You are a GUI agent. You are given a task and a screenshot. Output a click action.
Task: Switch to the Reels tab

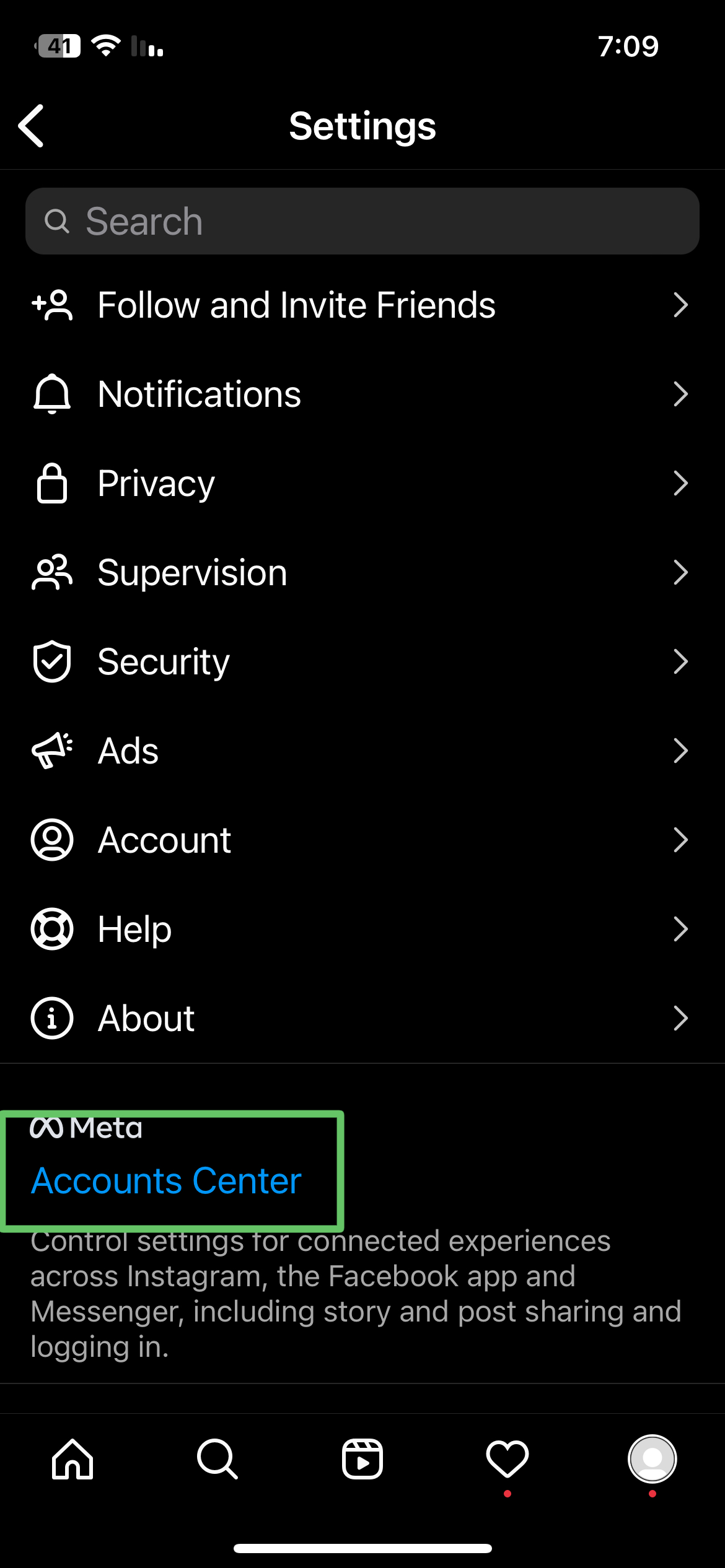362,1459
